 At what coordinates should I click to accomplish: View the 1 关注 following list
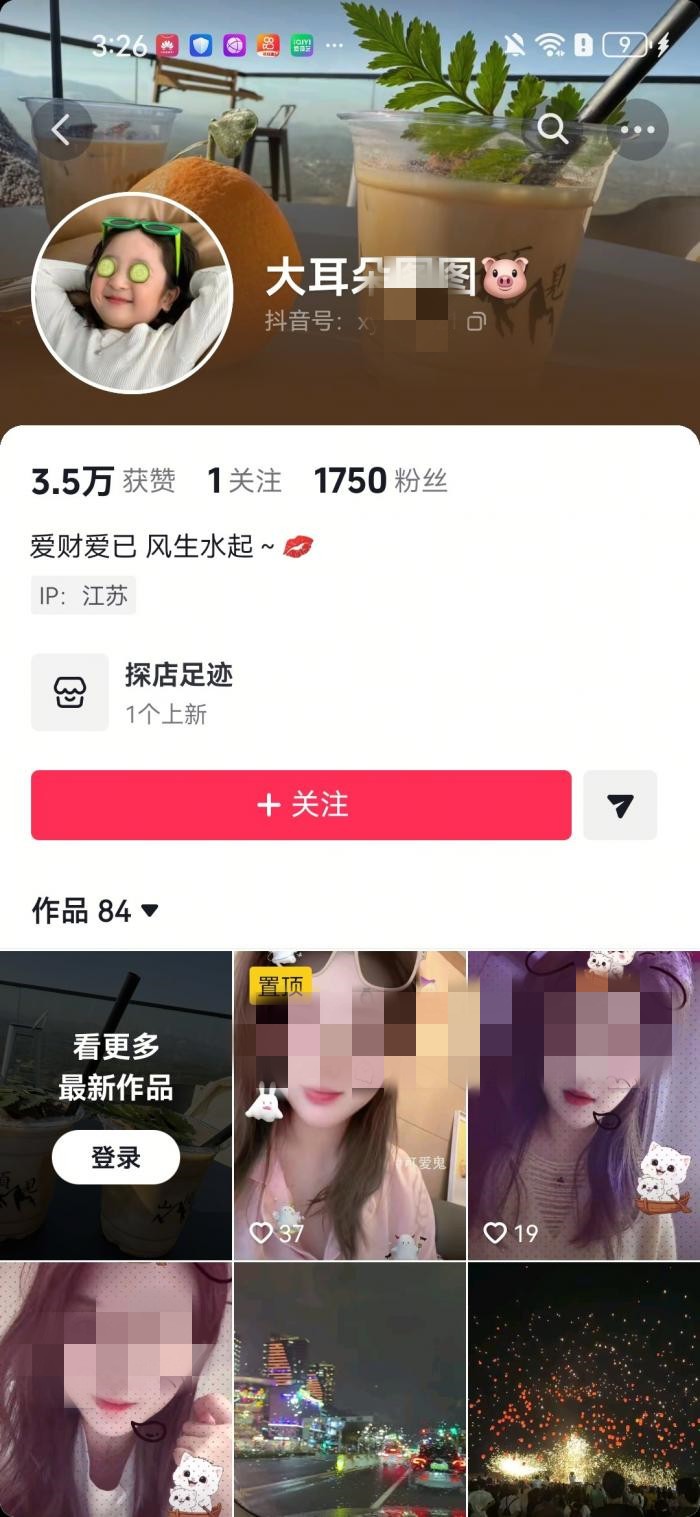click(244, 481)
